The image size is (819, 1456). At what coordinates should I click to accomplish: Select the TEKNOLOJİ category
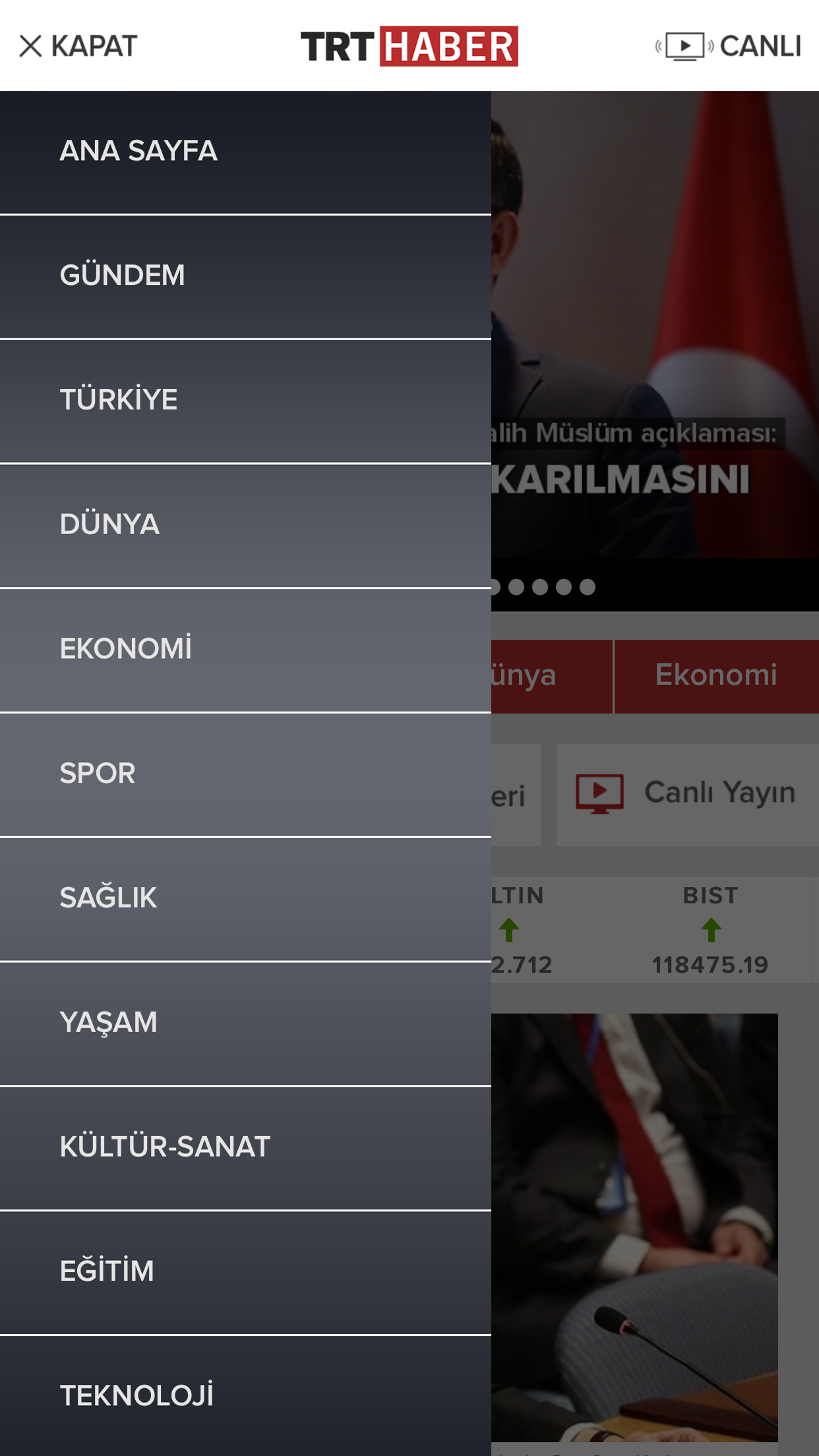point(136,1396)
